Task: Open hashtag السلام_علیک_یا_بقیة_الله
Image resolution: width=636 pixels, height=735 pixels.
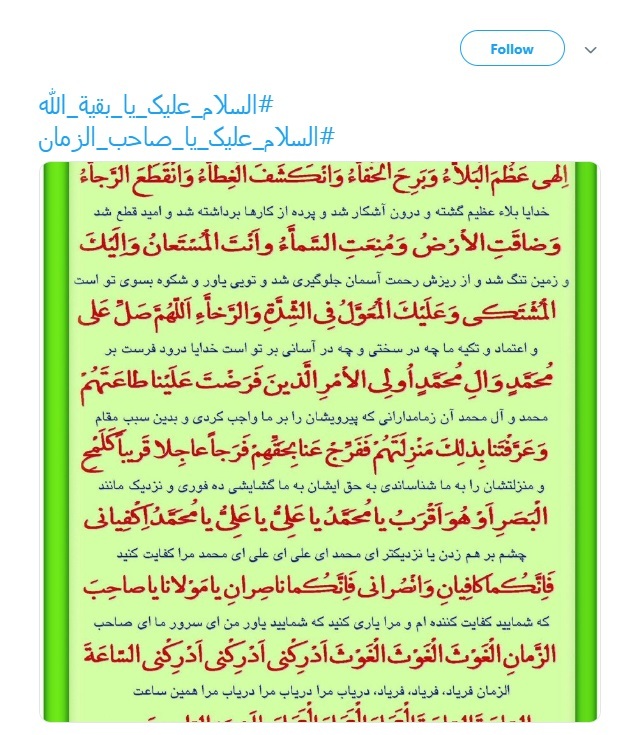Action: (157, 104)
